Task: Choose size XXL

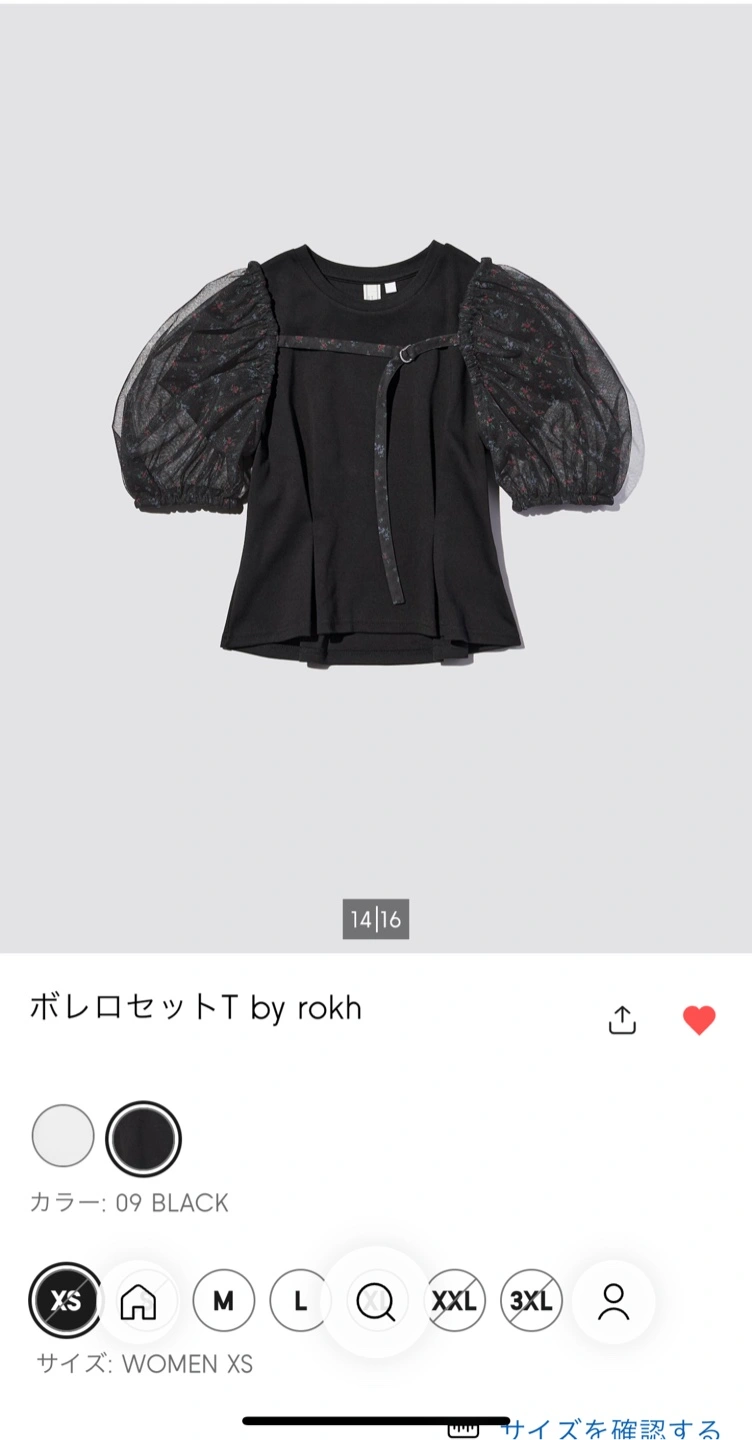Action: (x=455, y=1301)
